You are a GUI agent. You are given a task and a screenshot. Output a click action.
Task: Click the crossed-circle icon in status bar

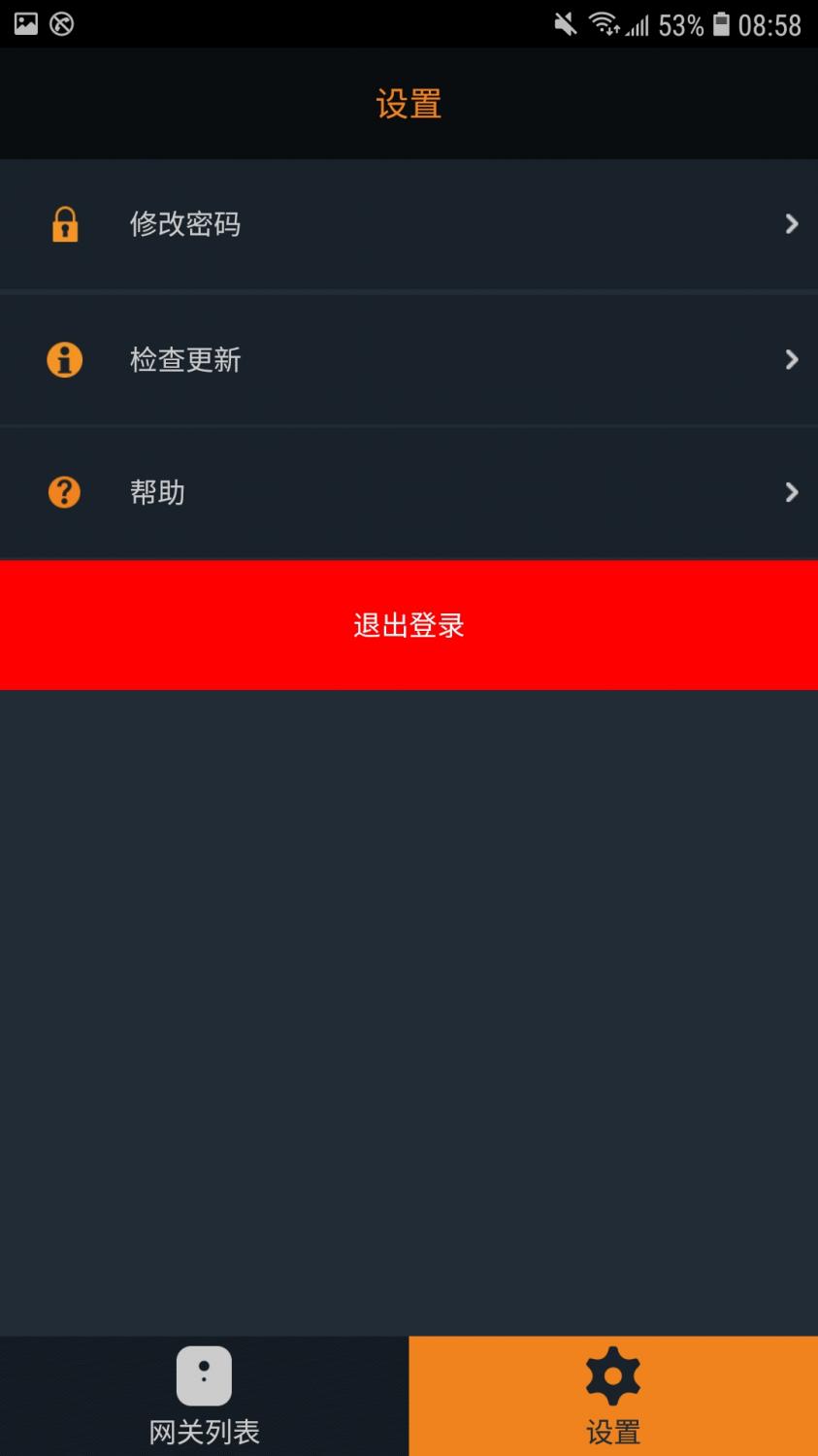click(x=62, y=23)
